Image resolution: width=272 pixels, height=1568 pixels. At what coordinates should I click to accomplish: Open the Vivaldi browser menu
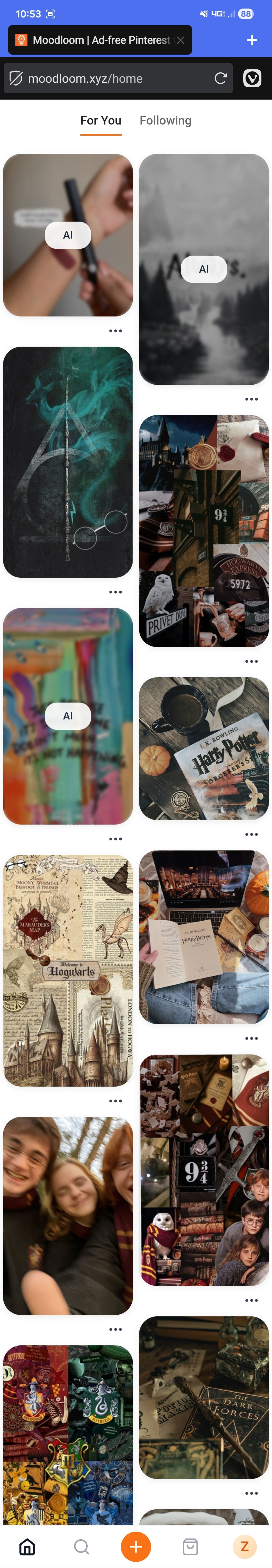pyautogui.click(x=252, y=78)
